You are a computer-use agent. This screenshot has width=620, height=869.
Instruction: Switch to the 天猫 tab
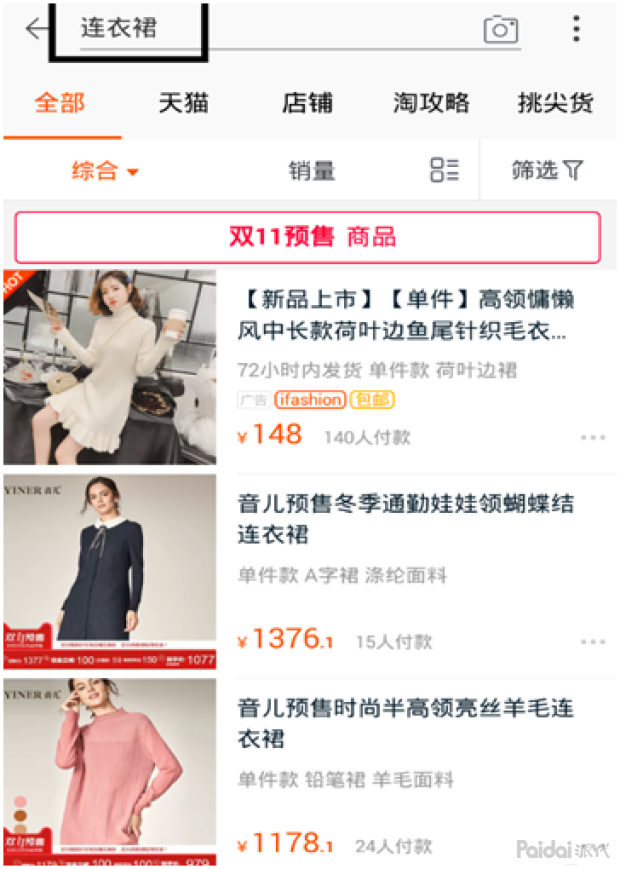(184, 103)
